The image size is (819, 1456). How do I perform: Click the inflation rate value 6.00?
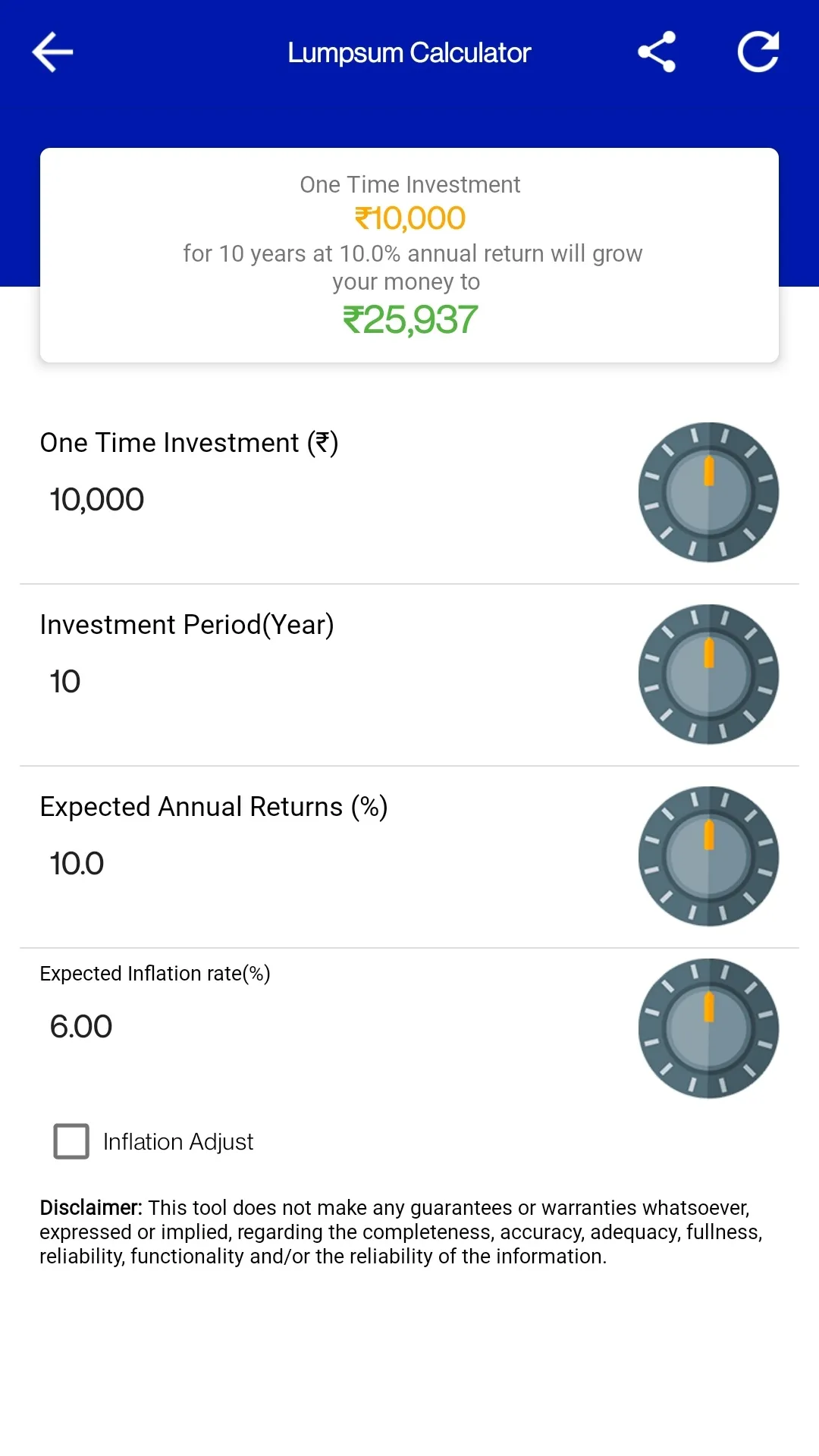coord(80,1026)
